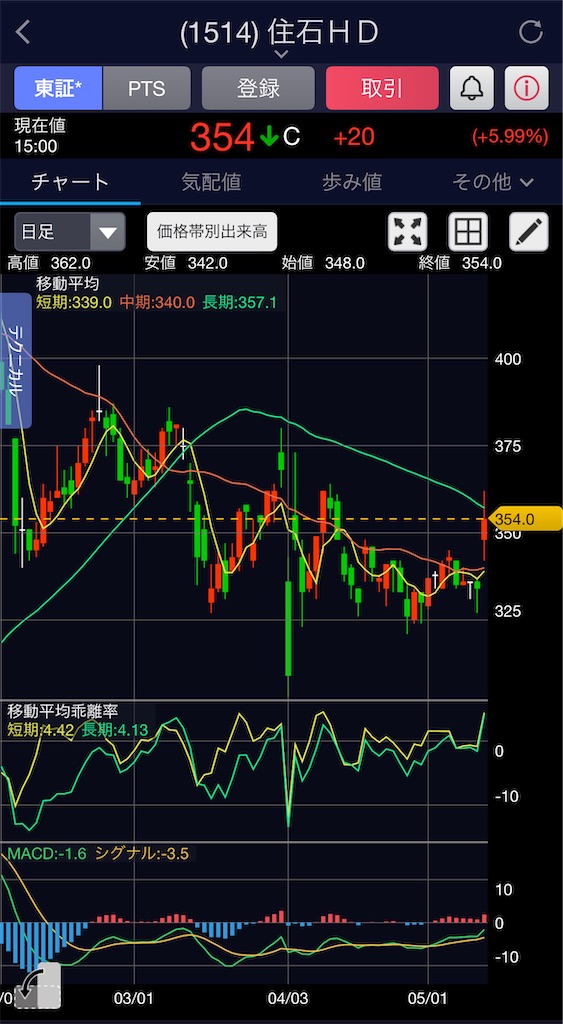Screen dimensions: 563x1024
Task: Refresh the stock quote
Action: click(x=530, y=32)
